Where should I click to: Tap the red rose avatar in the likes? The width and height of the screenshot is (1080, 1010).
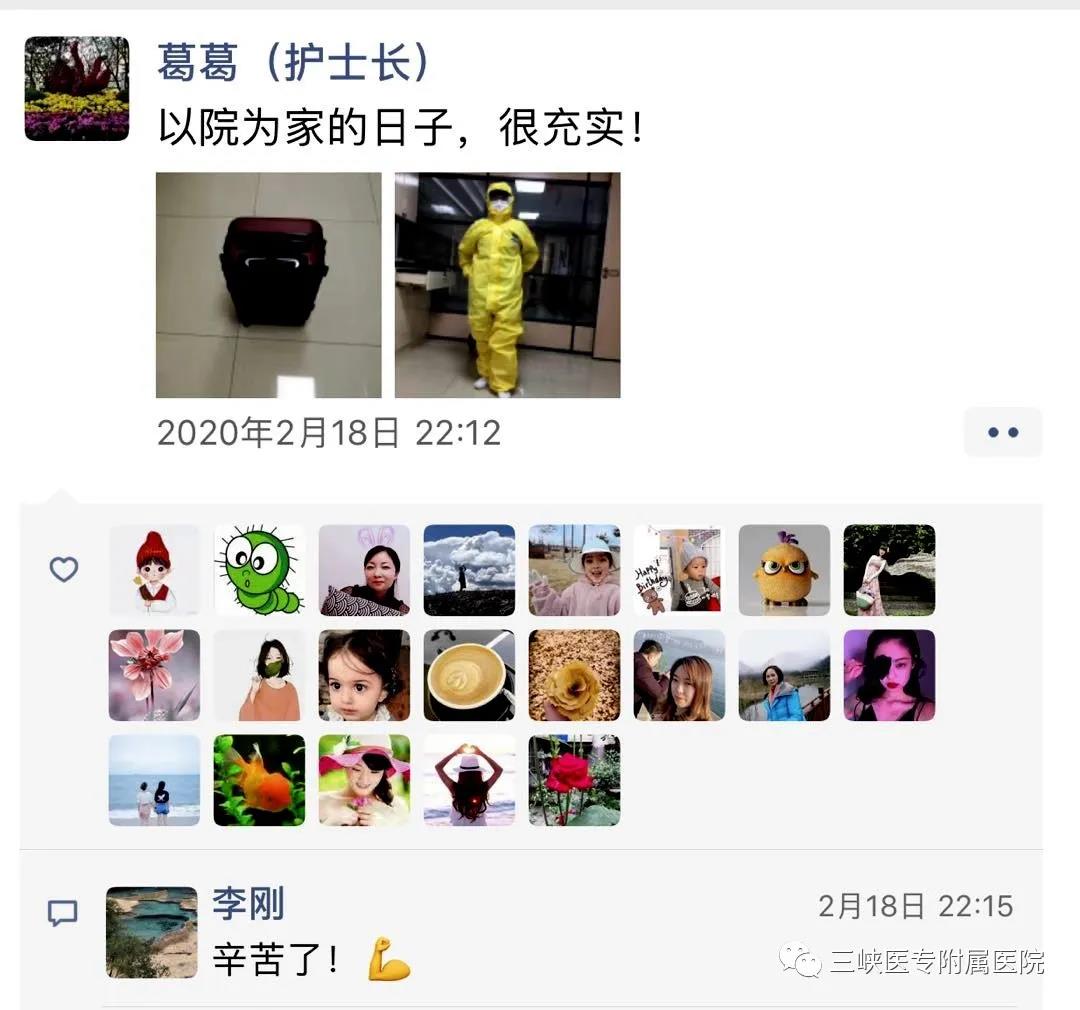(574, 780)
